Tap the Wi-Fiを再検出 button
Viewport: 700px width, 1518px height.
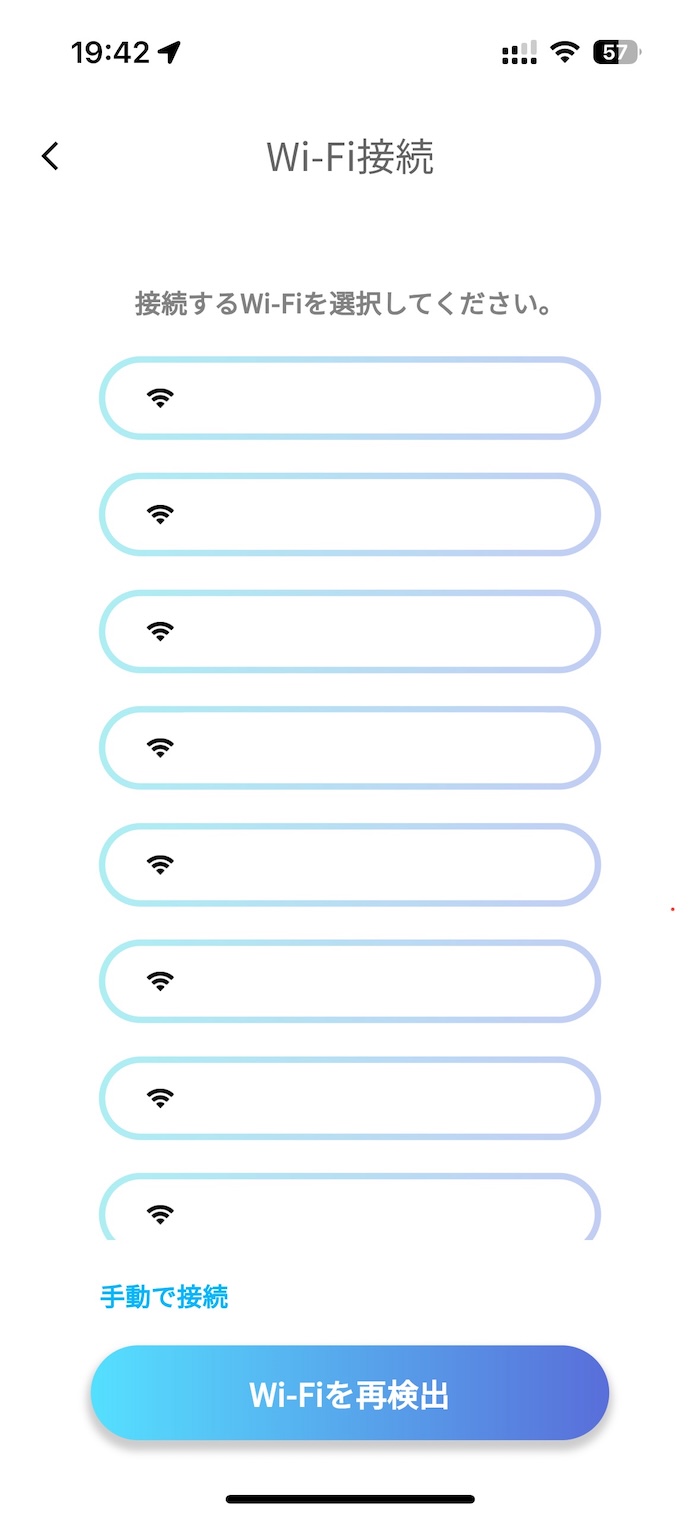click(x=350, y=1393)
